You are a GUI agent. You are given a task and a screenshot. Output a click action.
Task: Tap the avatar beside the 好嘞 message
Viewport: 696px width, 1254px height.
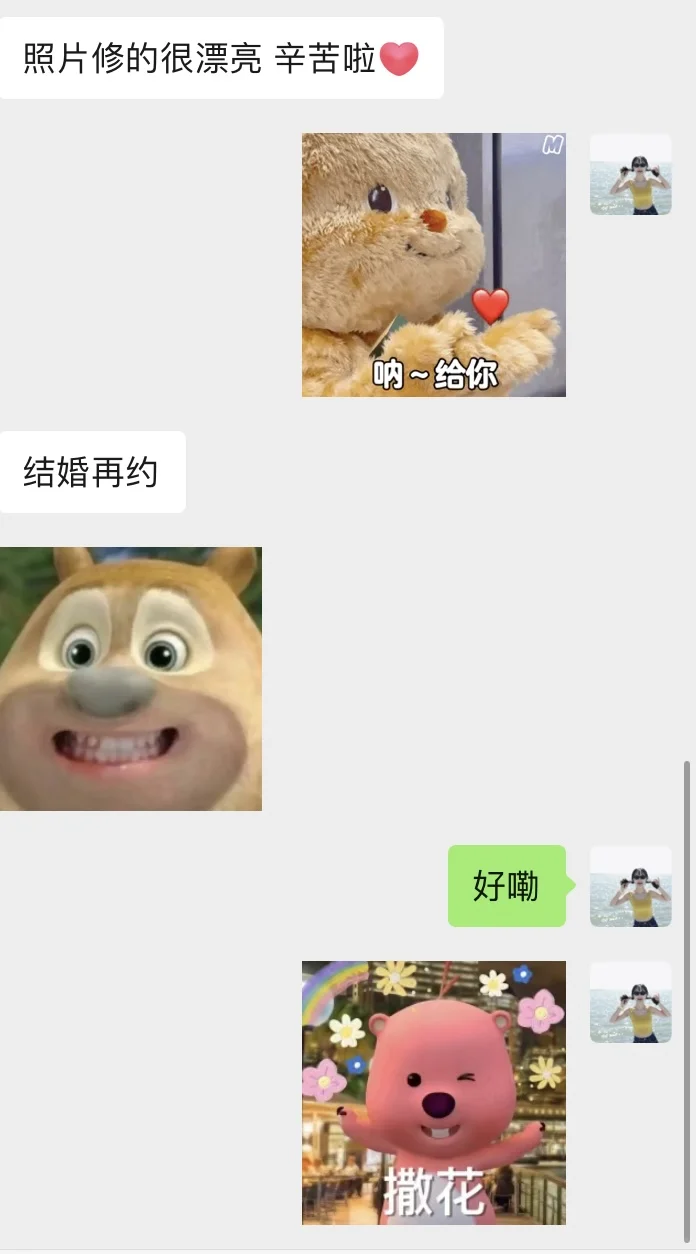[631, 886]
